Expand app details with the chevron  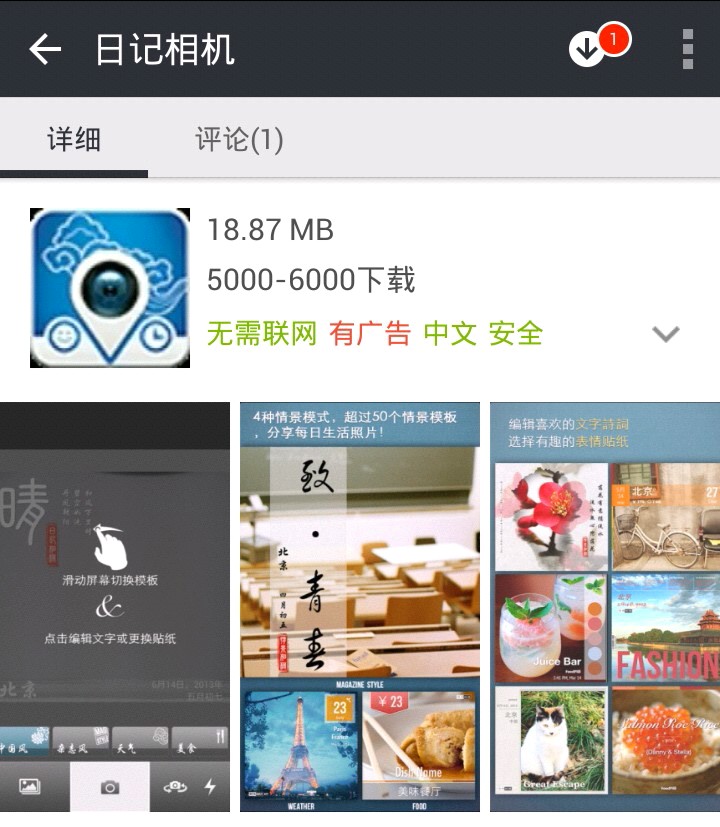666,334
